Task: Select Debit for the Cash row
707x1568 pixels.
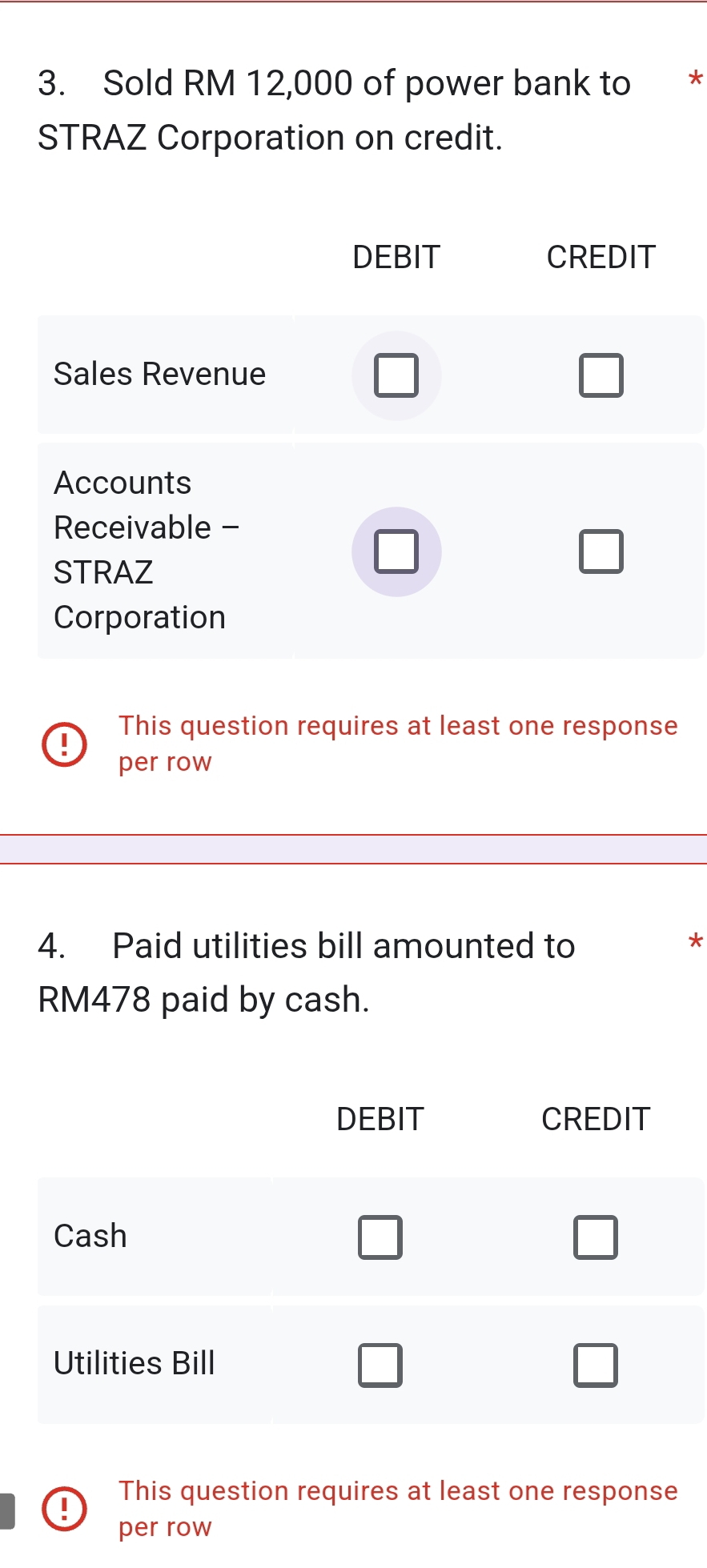Action: 380,1237
